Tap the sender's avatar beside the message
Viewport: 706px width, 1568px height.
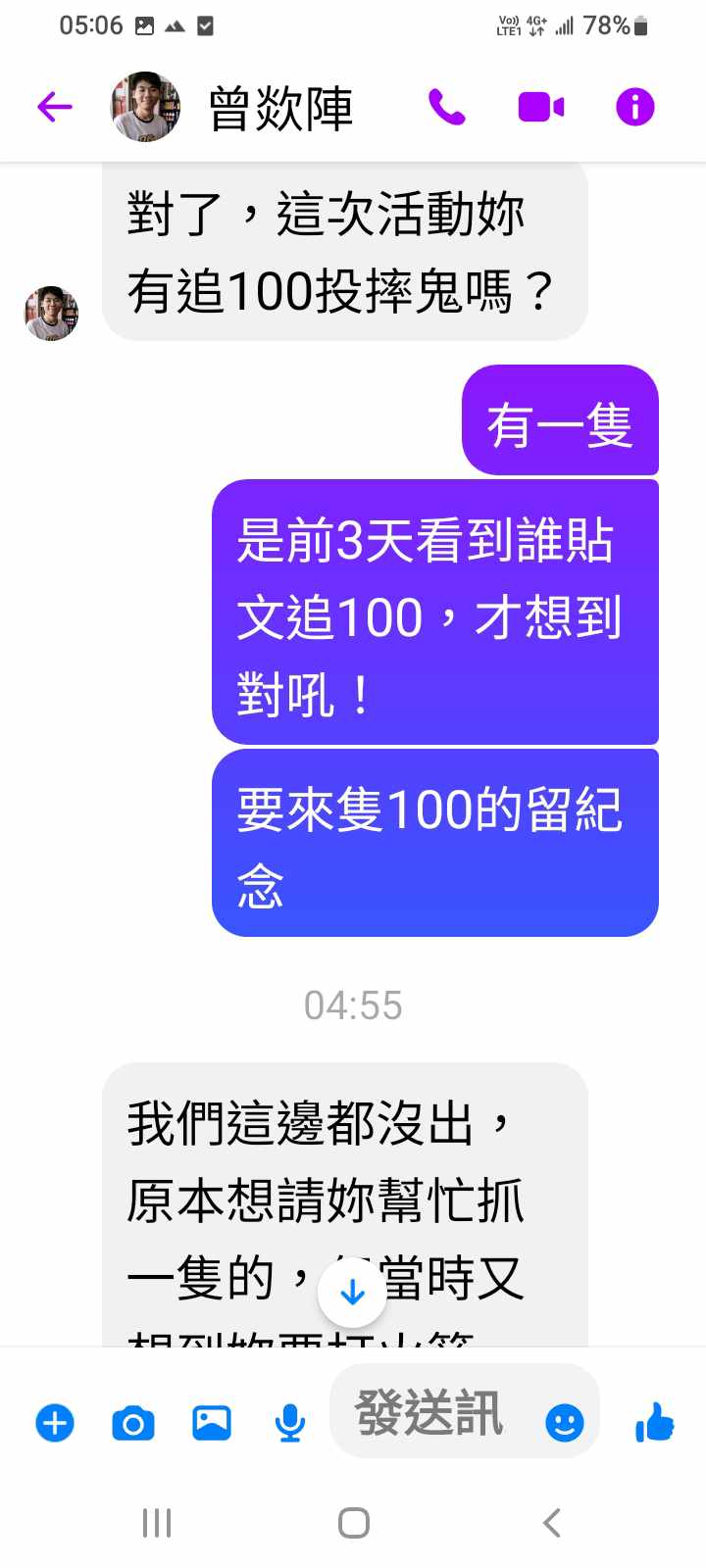(51, 314)
